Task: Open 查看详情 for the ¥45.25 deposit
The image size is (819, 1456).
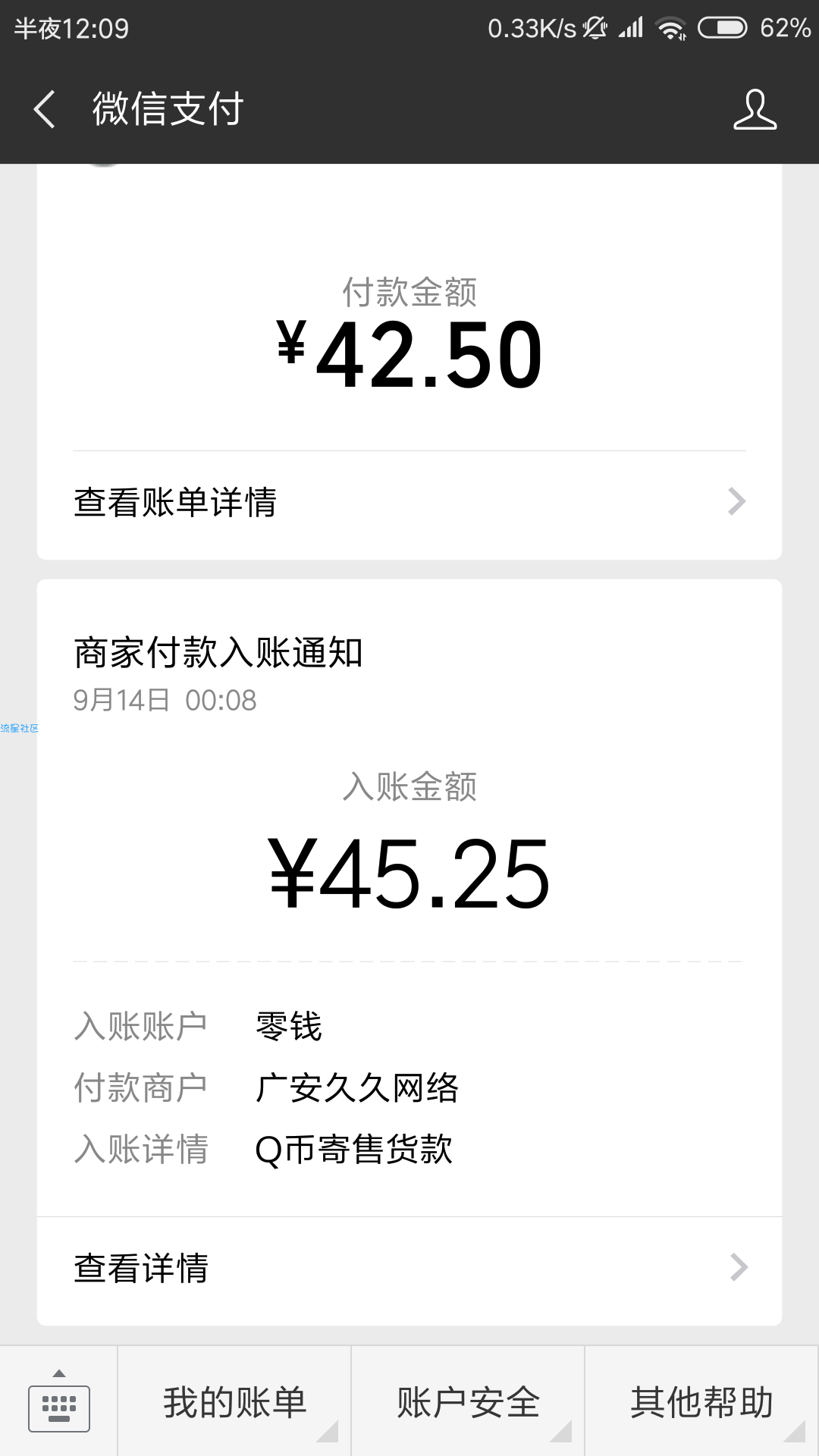Action: tap(409, 1267)
